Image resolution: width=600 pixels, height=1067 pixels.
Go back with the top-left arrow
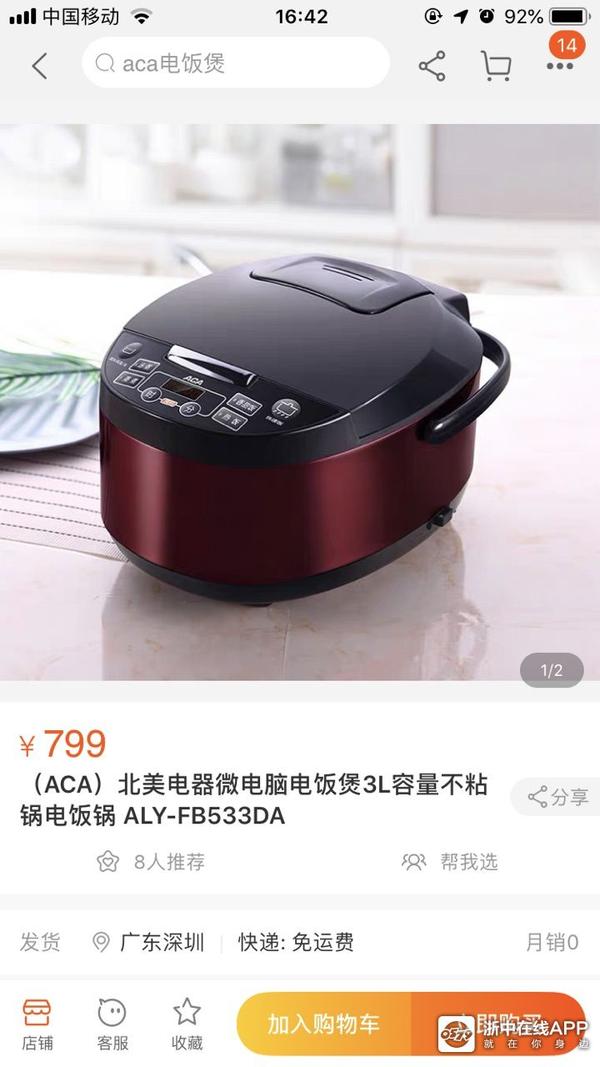click(x=39, y=66)
